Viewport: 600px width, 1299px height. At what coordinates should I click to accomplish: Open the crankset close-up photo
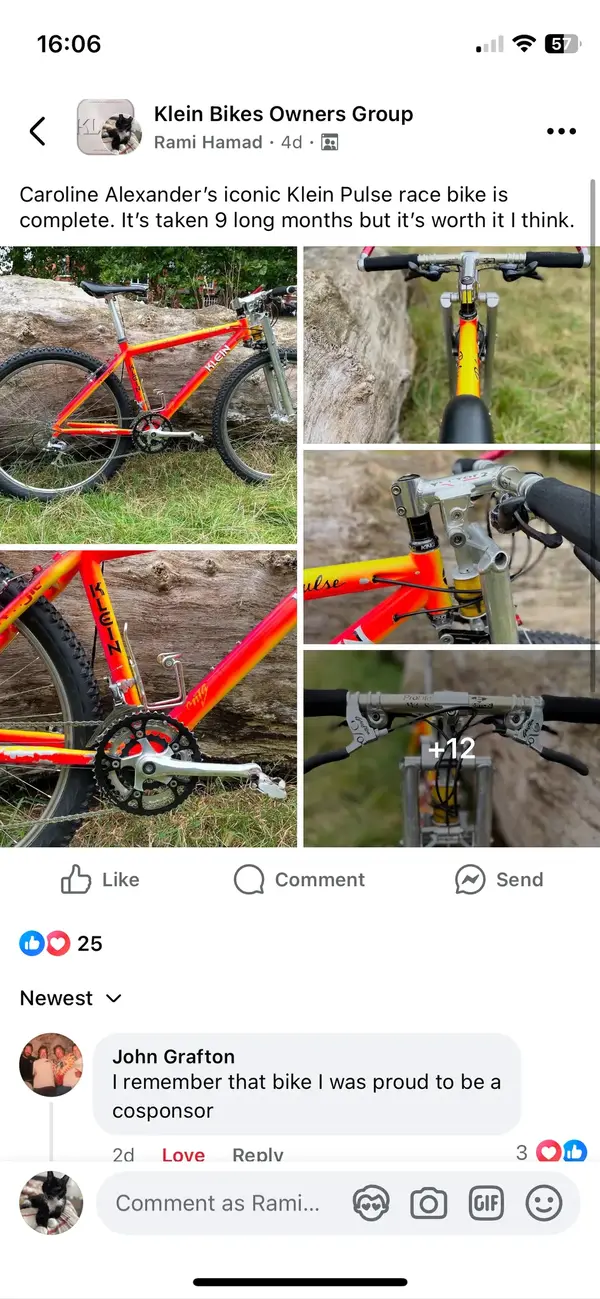tap(148, 698)
